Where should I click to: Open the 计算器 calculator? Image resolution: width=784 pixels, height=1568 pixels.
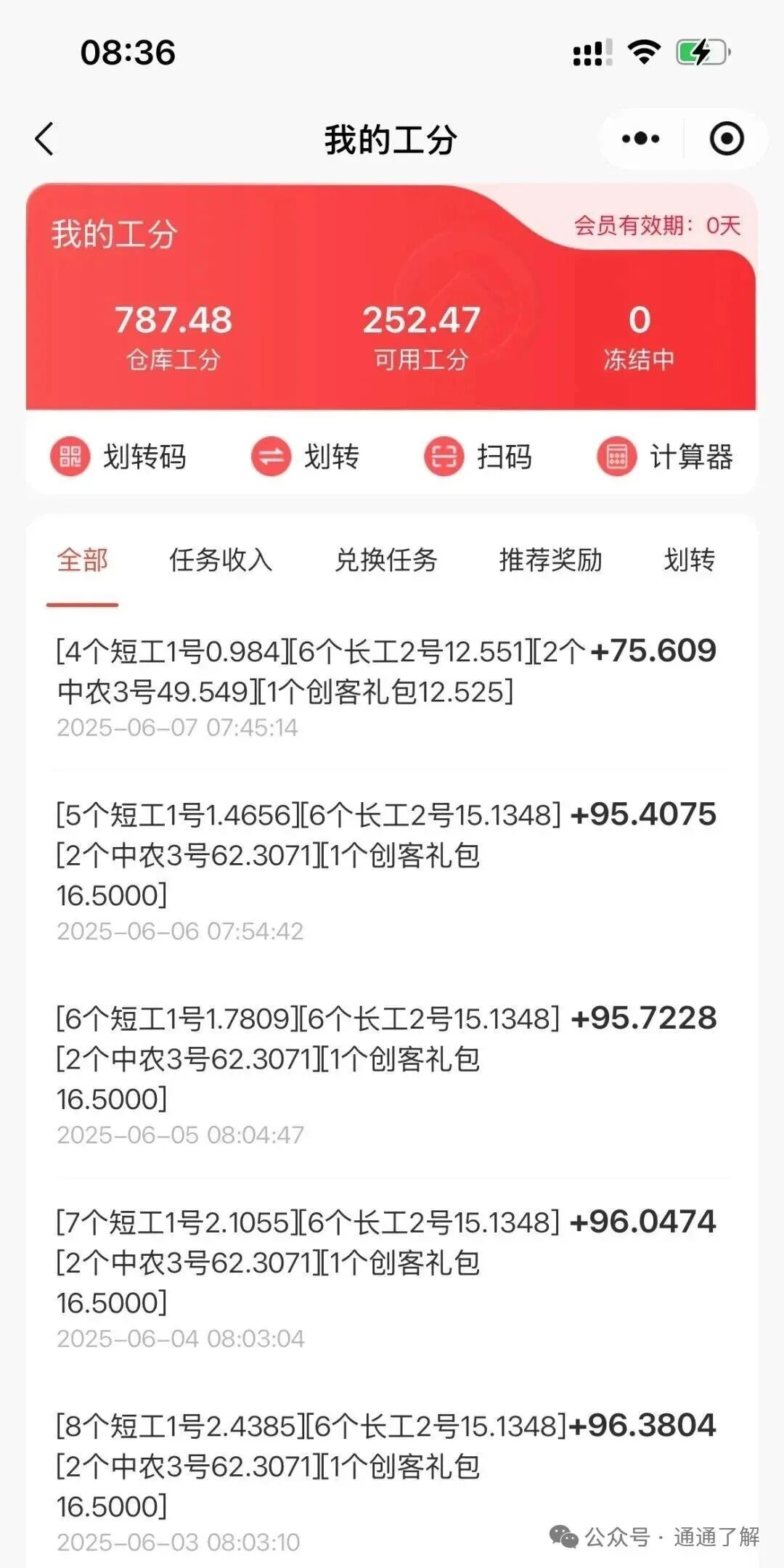[665, 457]
